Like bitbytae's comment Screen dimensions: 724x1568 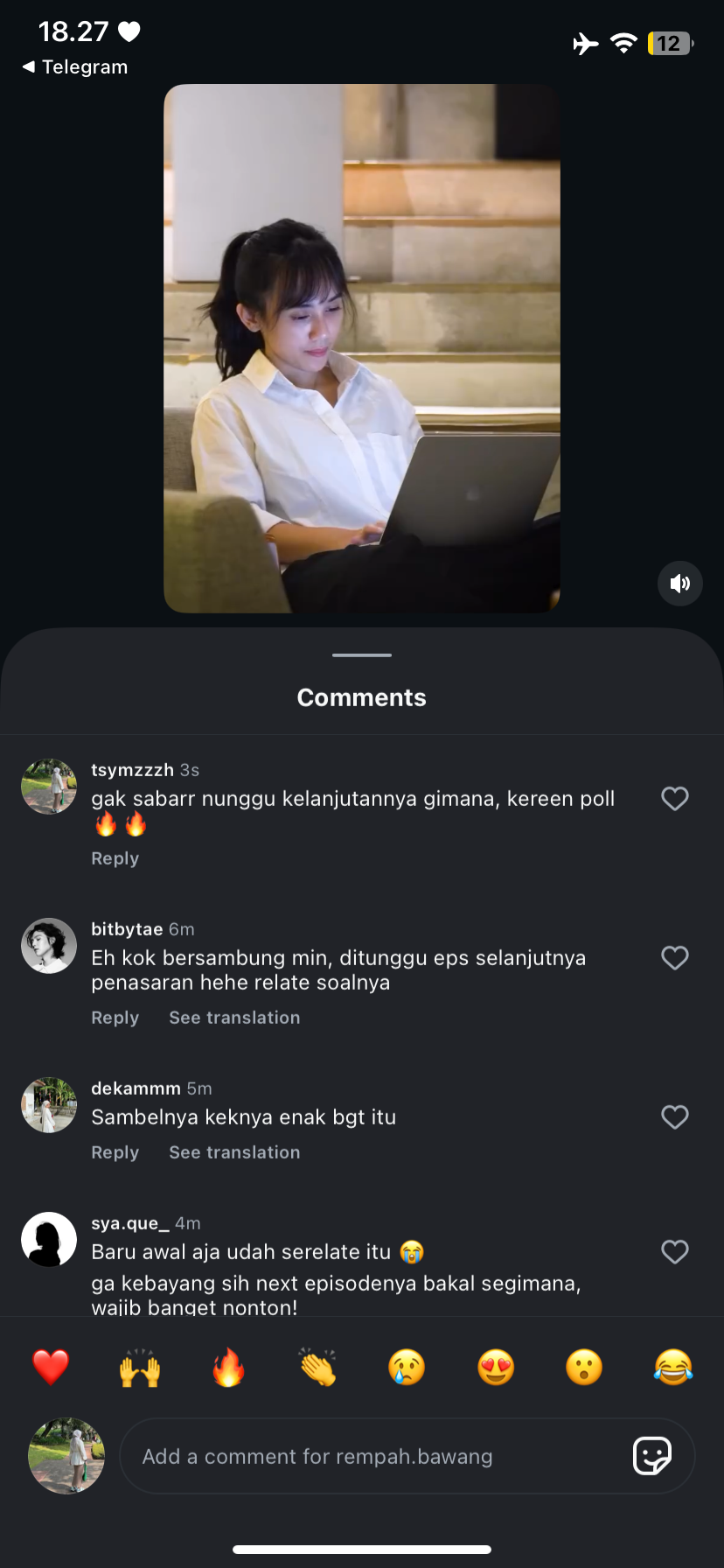click(x=674, y=957)
